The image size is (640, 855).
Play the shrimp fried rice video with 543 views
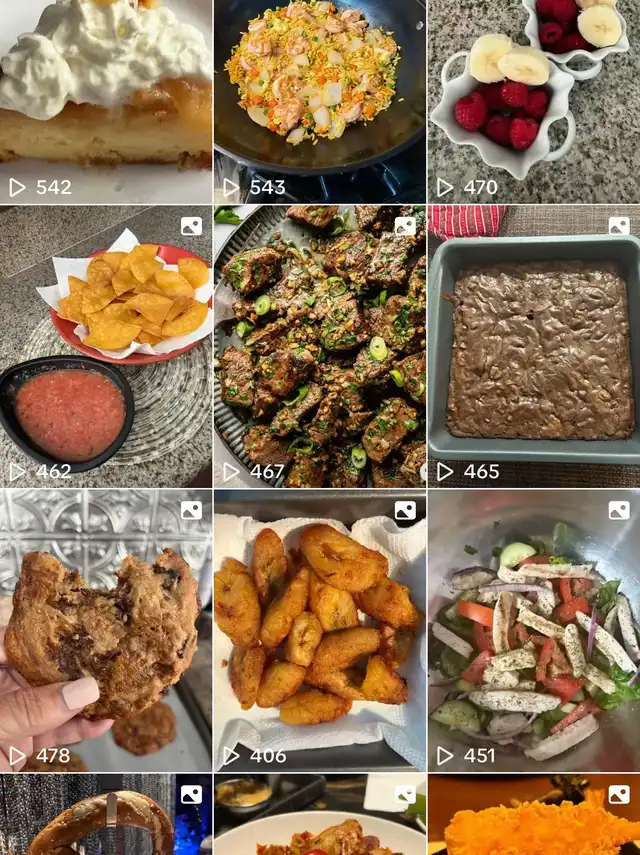(319, 100)
